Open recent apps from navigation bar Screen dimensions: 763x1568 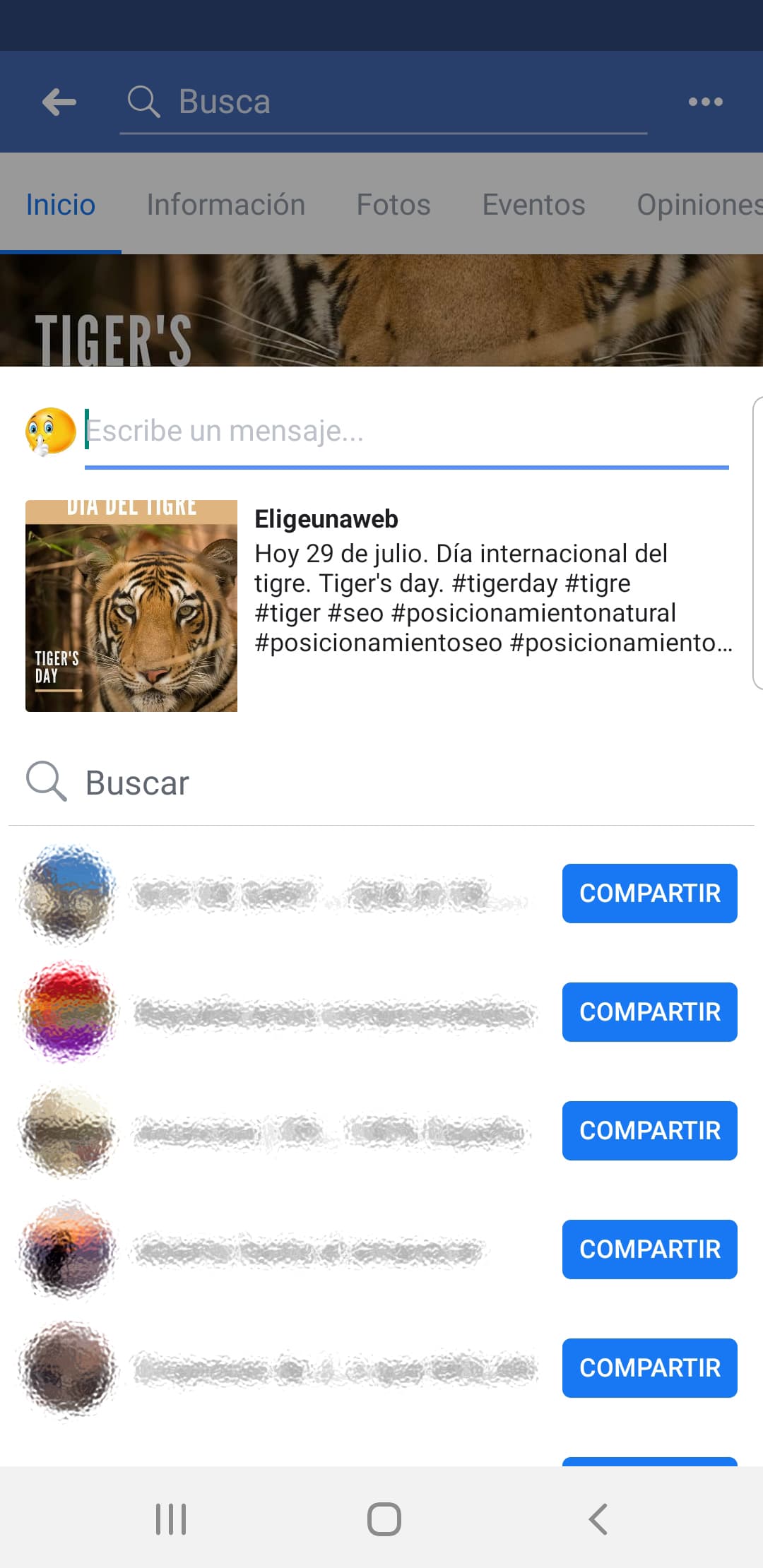171,1519
